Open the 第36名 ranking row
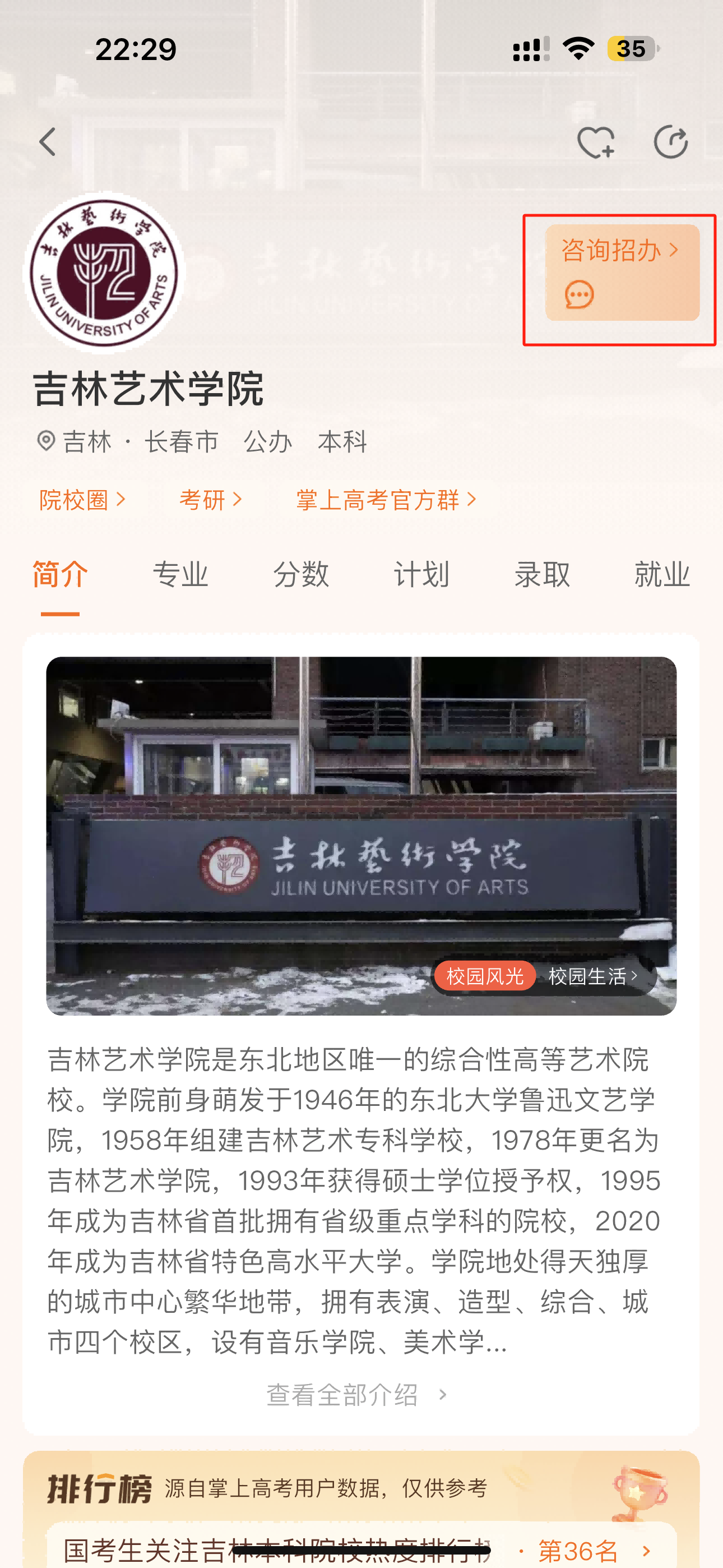Viewport: 723px width, 1568px height. [361, 1549]
